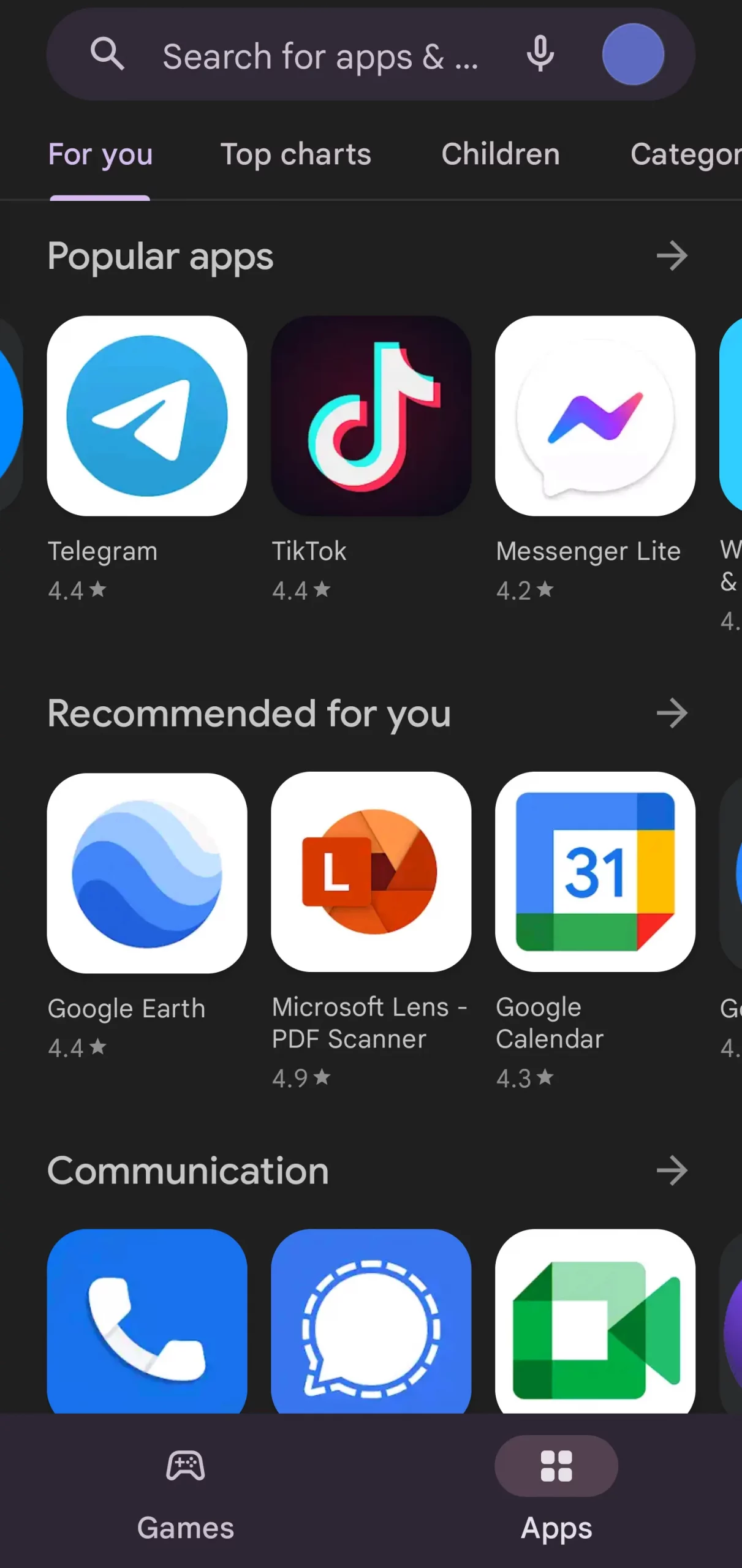Switch to the Top charts tab
The width and height of the screenshot is (742, 1568).
pyautogui.click(x=296, y=154)
